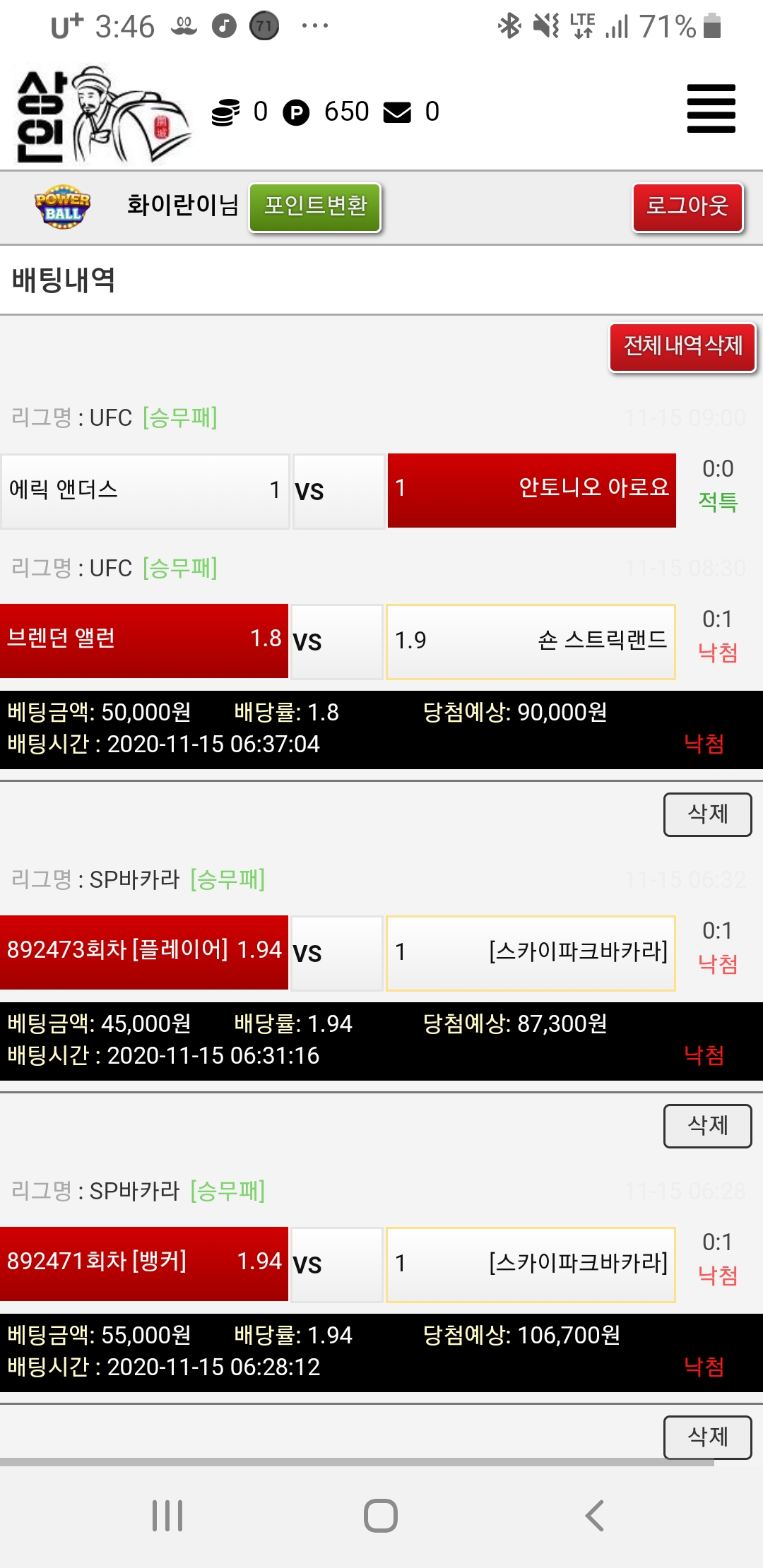763x1568 pixels.
Task: Delete all history with 전체 내역삭제
Action: (682, 346)
